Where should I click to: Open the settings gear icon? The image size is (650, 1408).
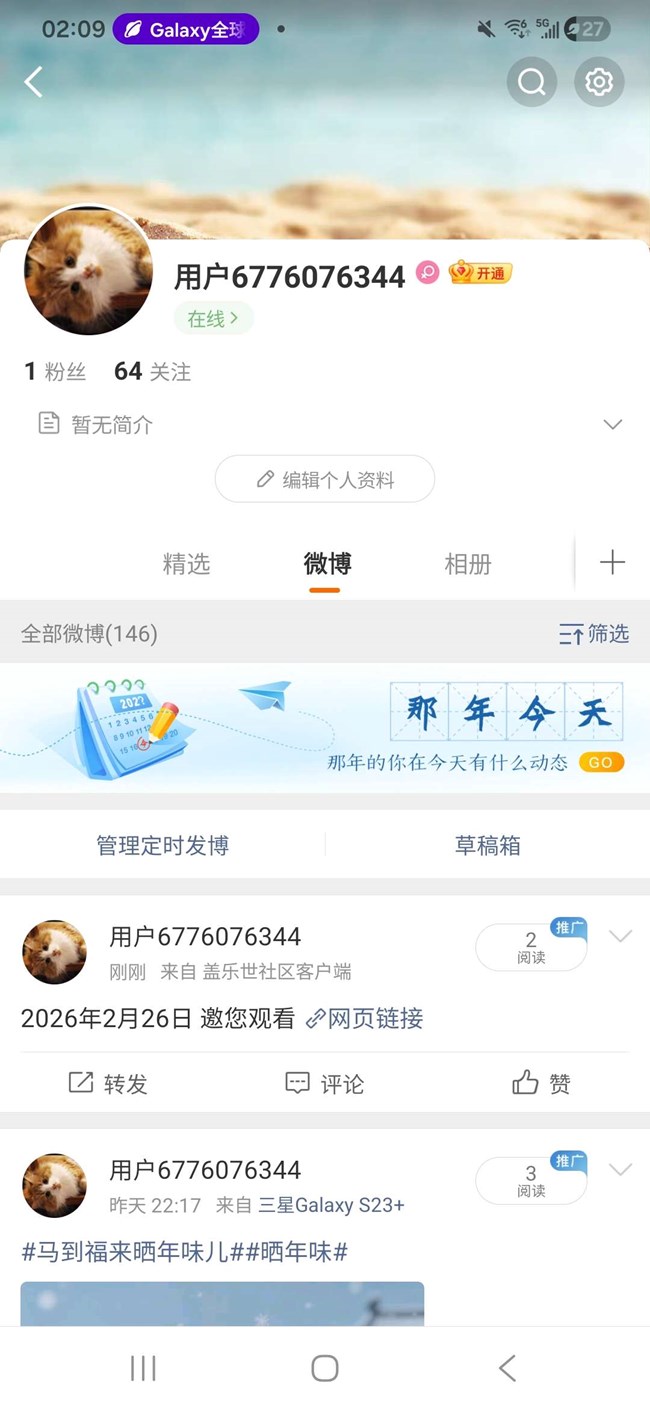click(598, 82)
